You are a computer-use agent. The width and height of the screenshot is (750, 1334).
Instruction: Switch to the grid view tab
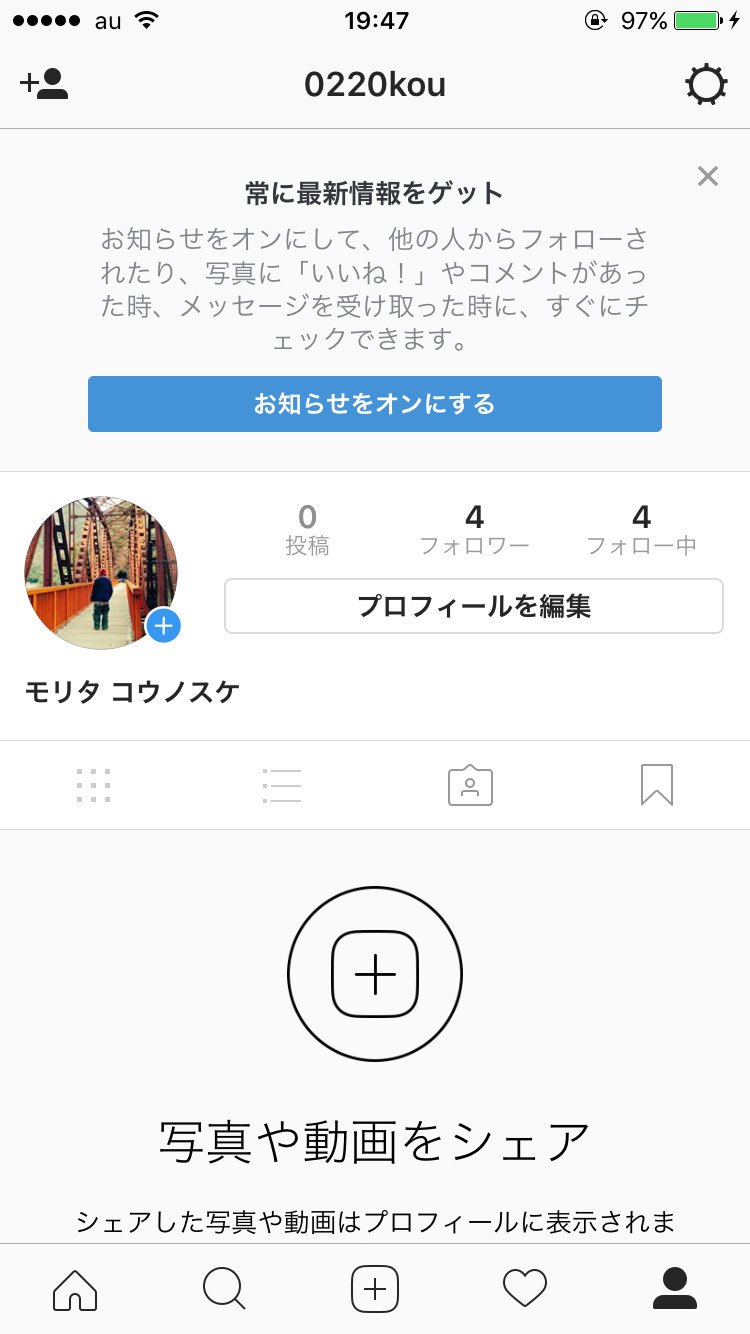[x=94, y=786]
